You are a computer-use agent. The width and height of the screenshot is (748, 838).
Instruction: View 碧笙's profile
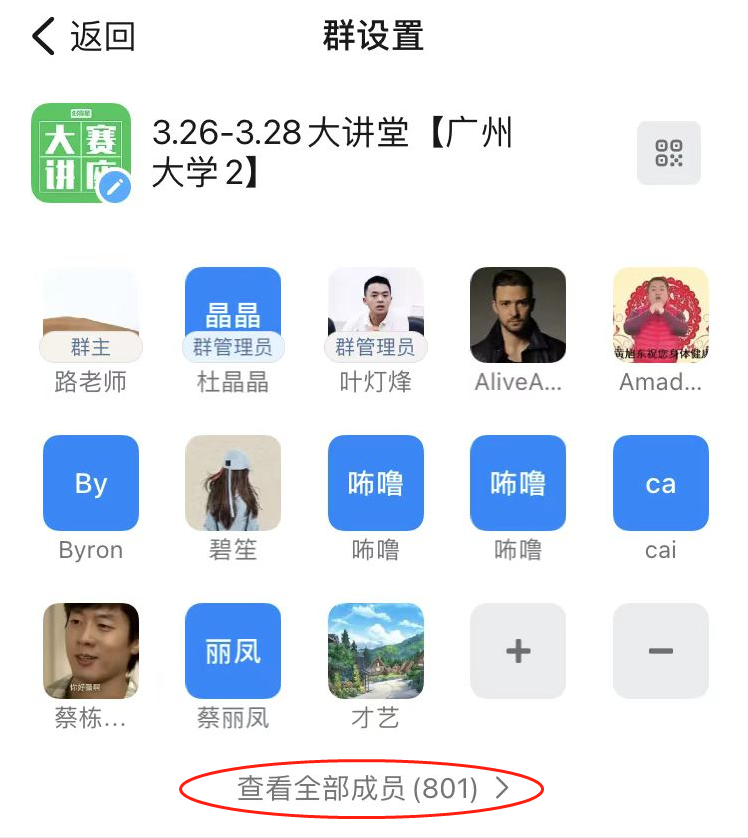[x=233, y=483]
